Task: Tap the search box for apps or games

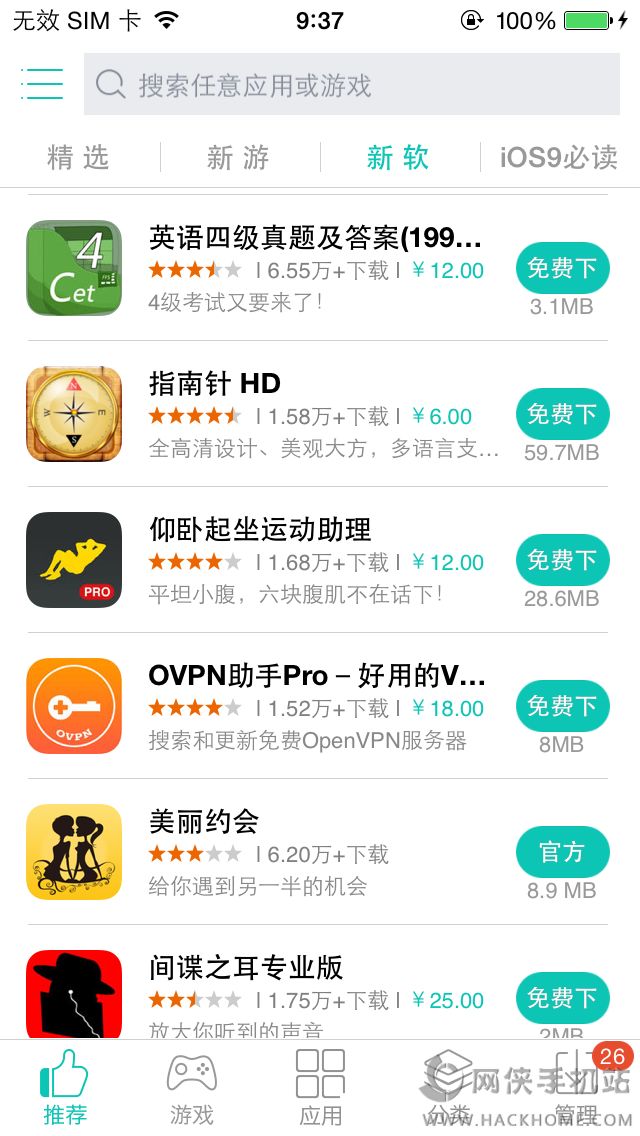Action: (351, 85)
